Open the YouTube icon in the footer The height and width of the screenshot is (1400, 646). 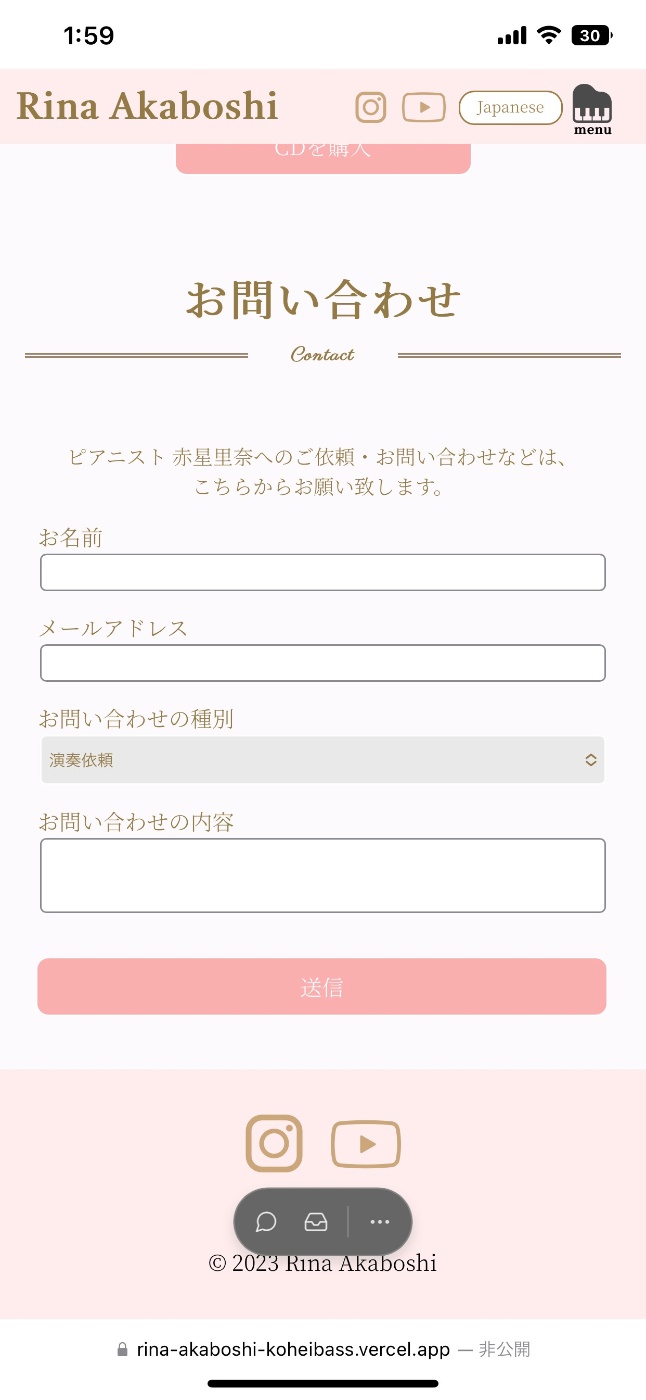tap(366, 1144)
